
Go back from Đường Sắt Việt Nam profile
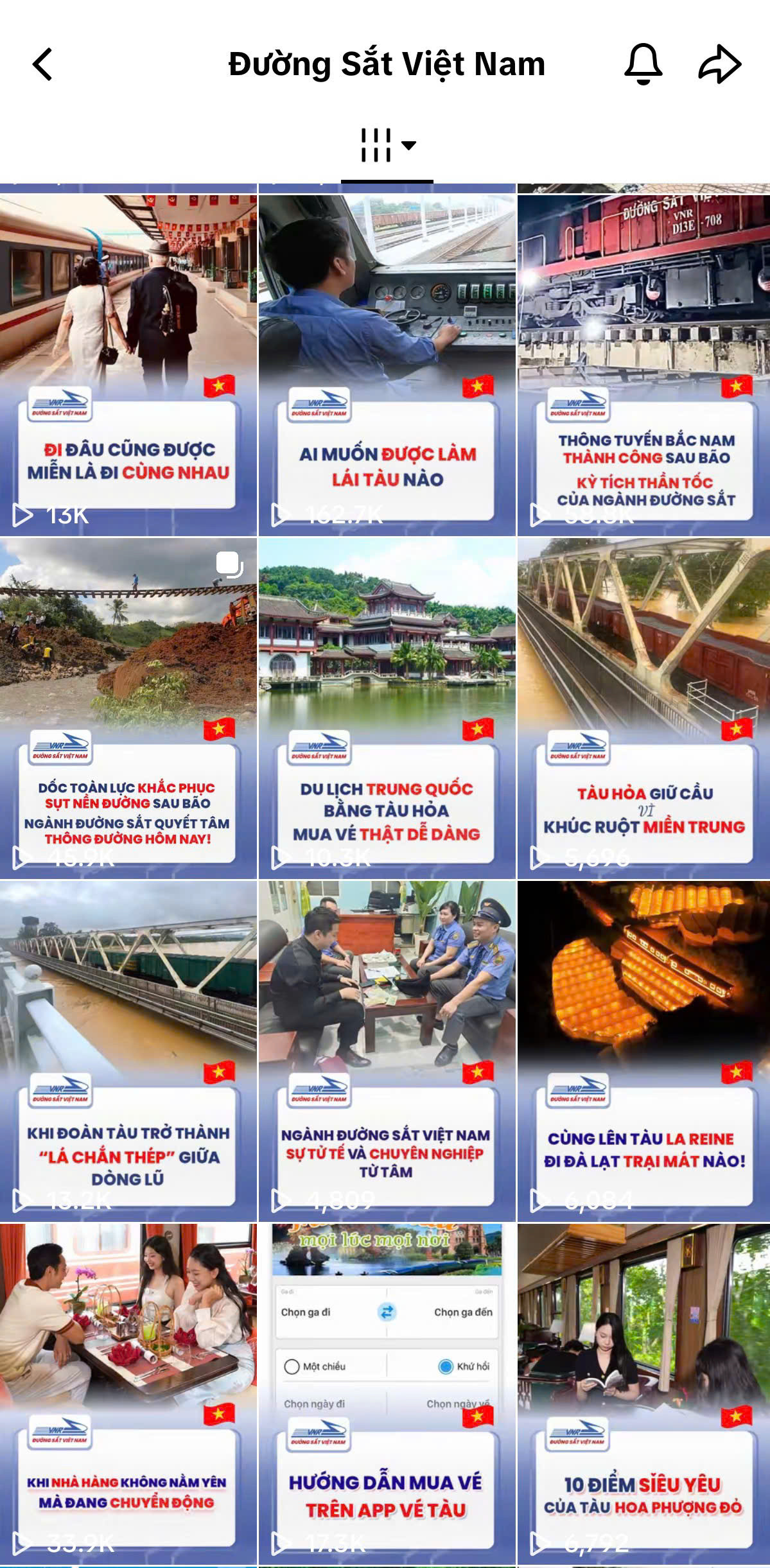(x=43, y=65)
